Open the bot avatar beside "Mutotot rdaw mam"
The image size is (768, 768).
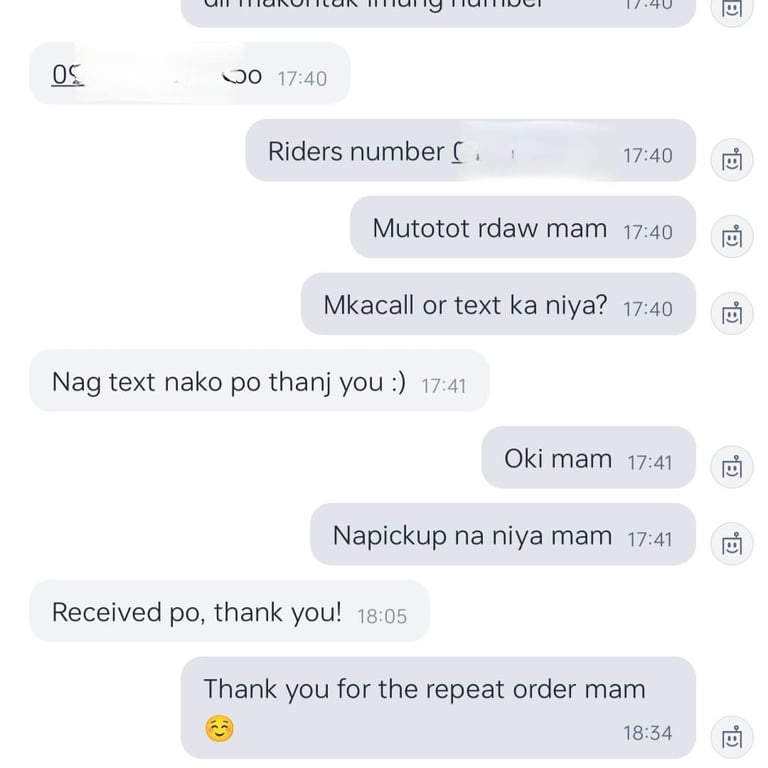click(732, 236)
